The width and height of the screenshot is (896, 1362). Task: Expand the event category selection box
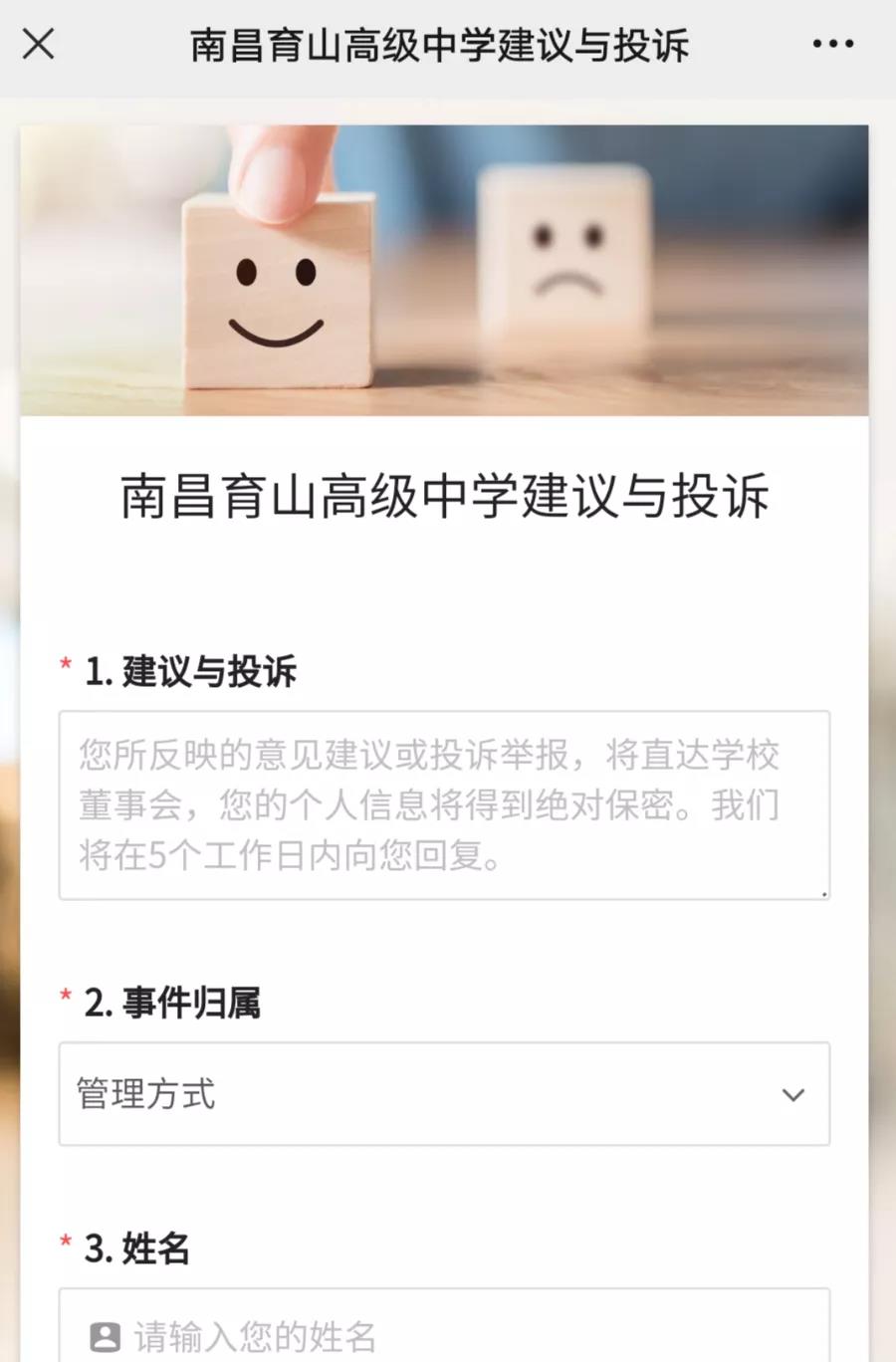pyautogui.click(x=445, y=1095)
